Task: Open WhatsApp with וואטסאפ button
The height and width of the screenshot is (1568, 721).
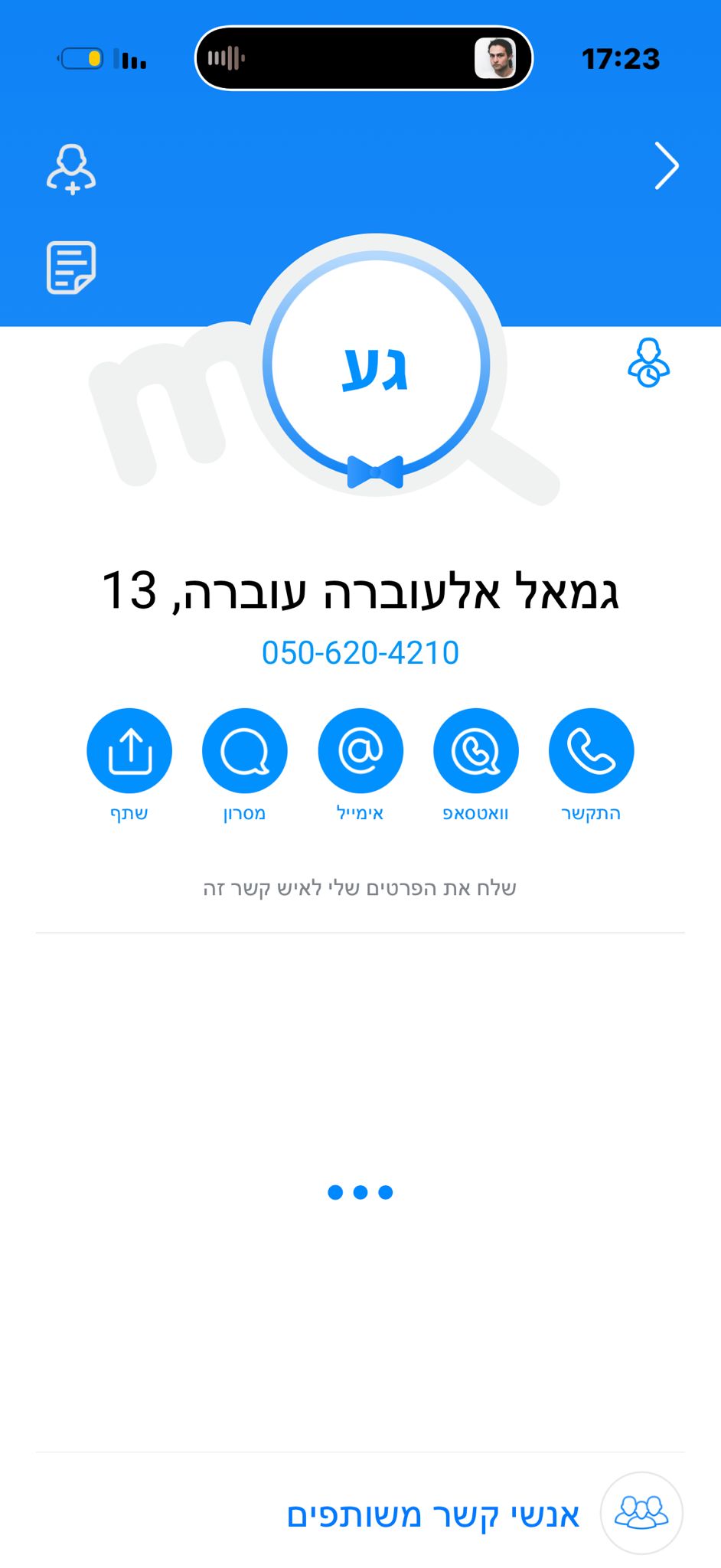Action: [475, 750]
